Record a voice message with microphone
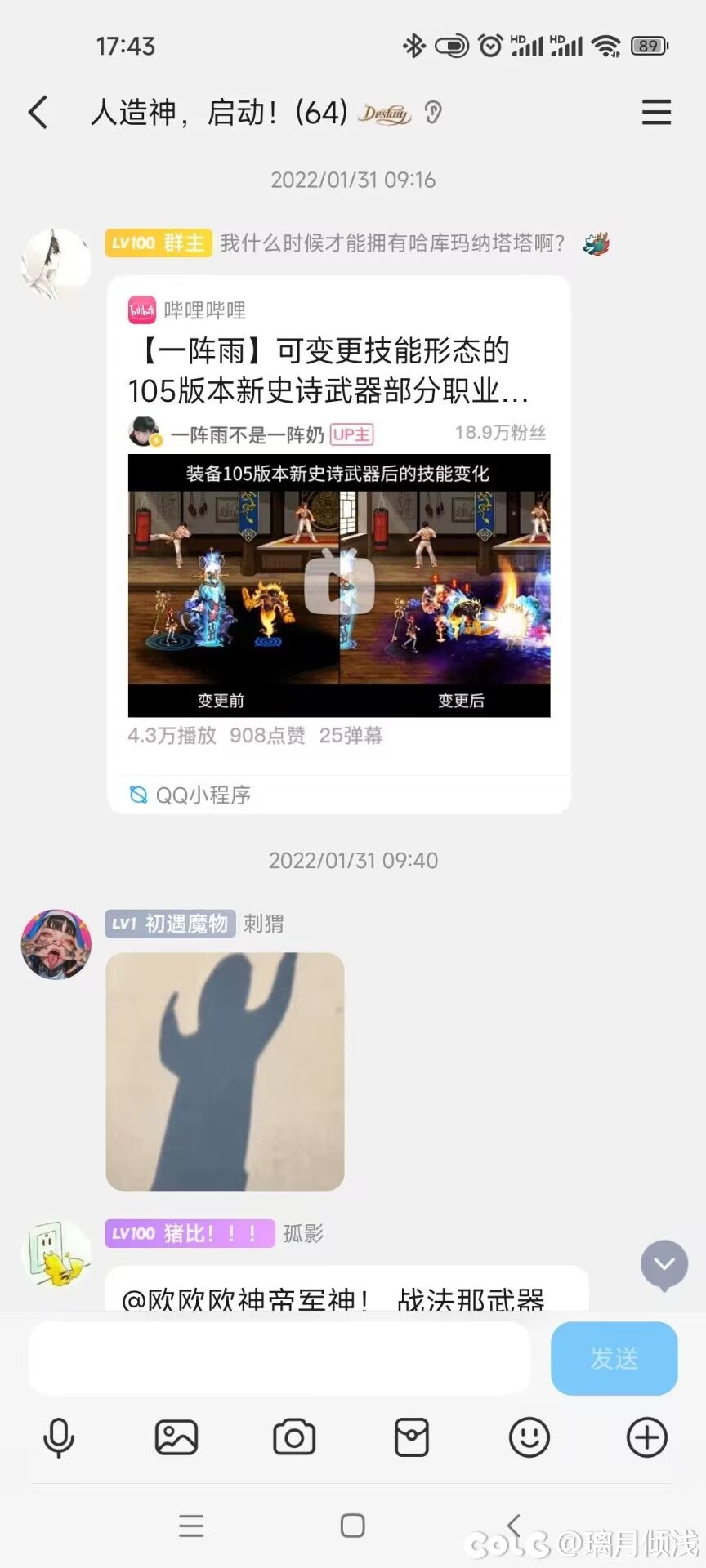 pos(59,1437)
